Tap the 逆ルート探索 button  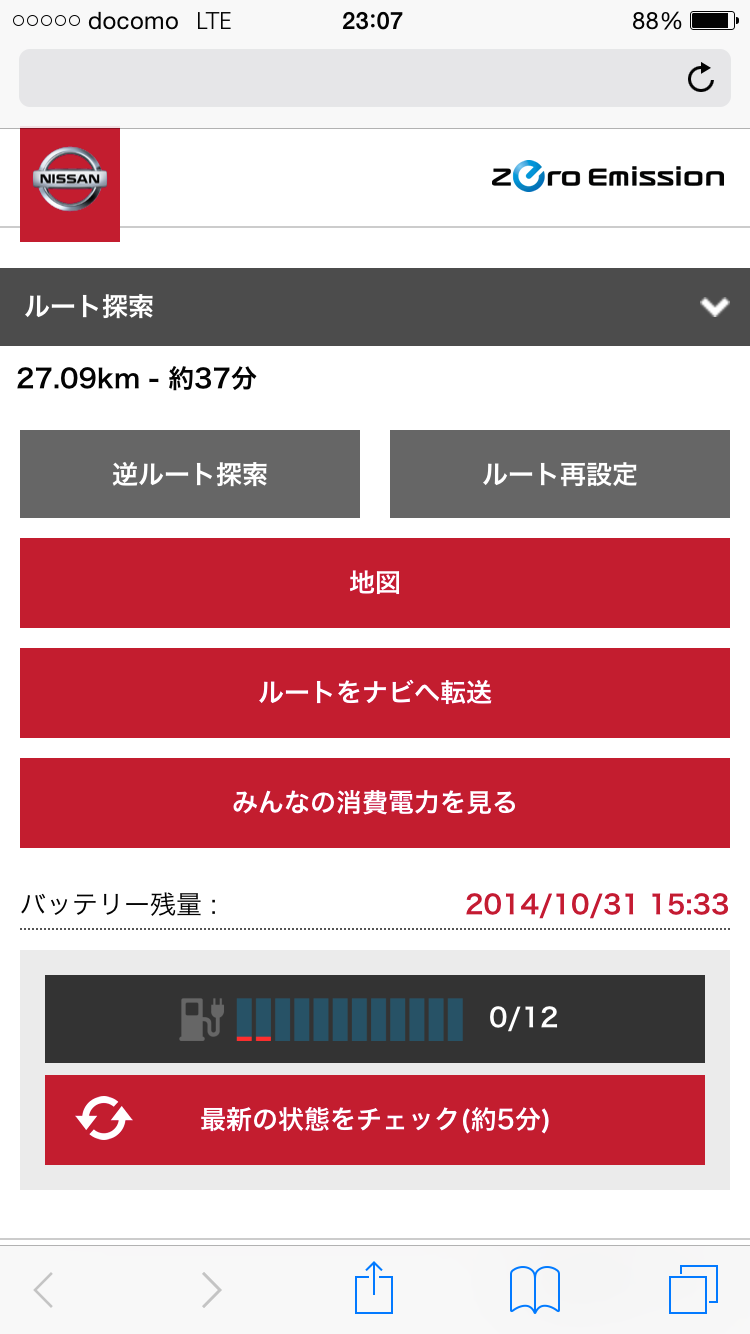coord(190,474)
